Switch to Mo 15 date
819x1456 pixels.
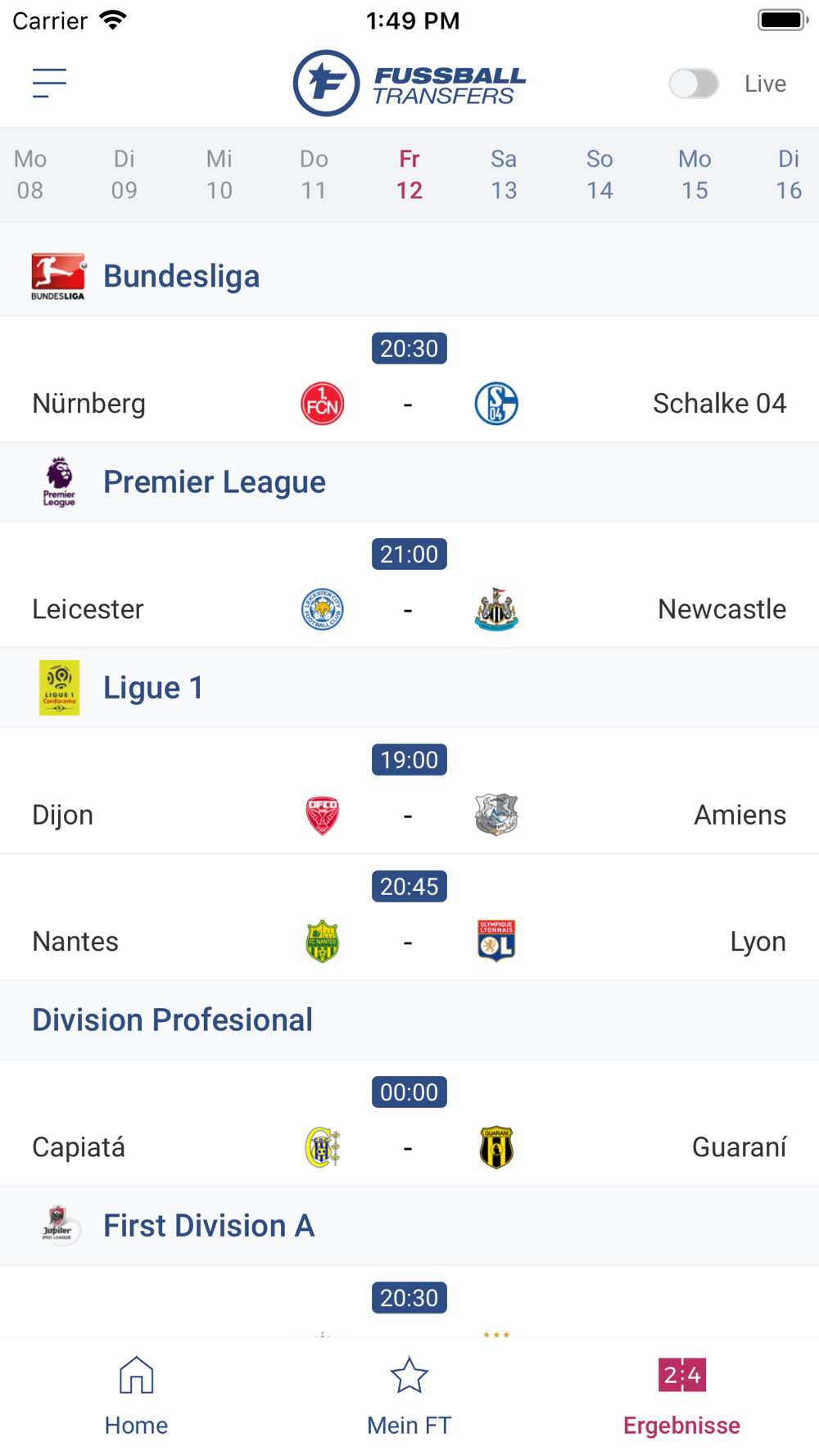point(695,174)
